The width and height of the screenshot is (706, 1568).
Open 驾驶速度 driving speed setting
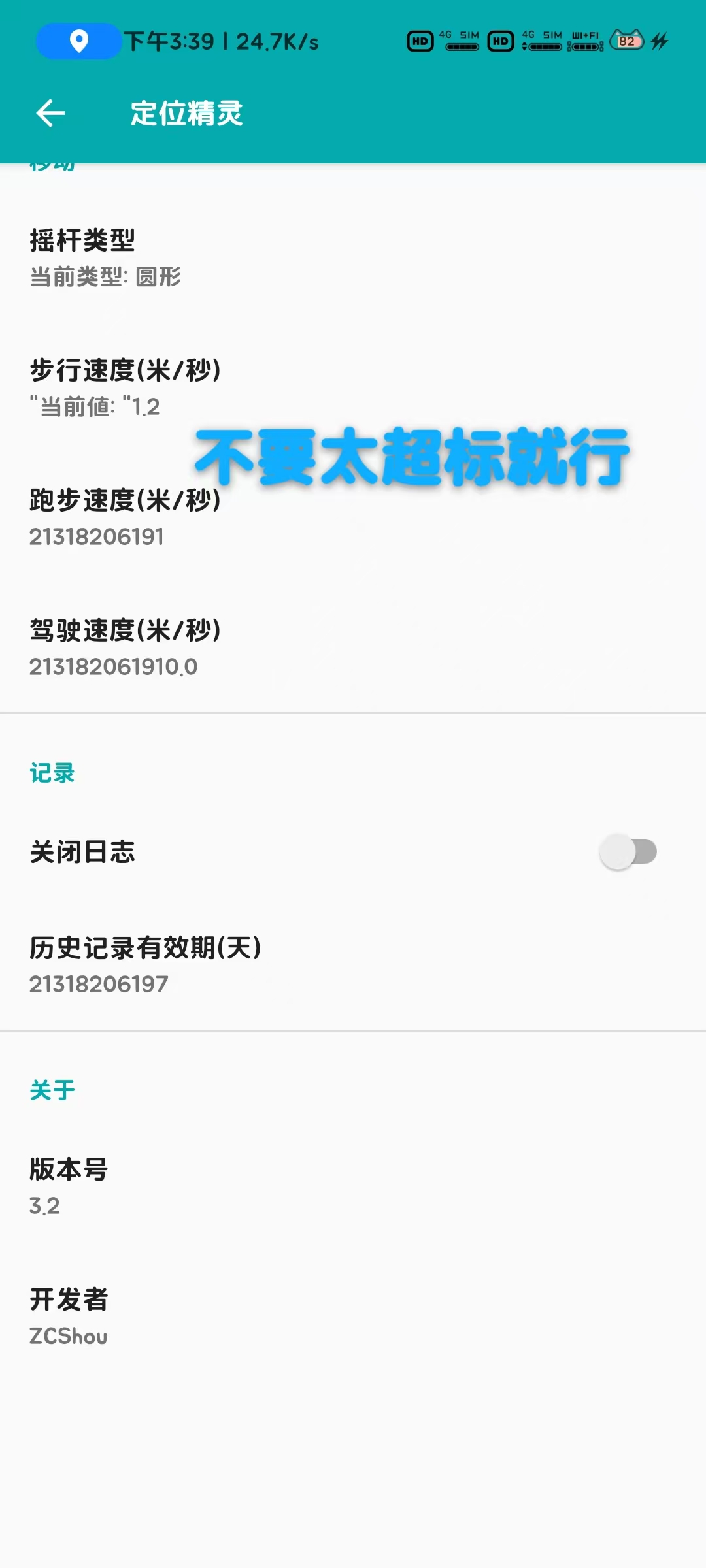pos(353,647)
